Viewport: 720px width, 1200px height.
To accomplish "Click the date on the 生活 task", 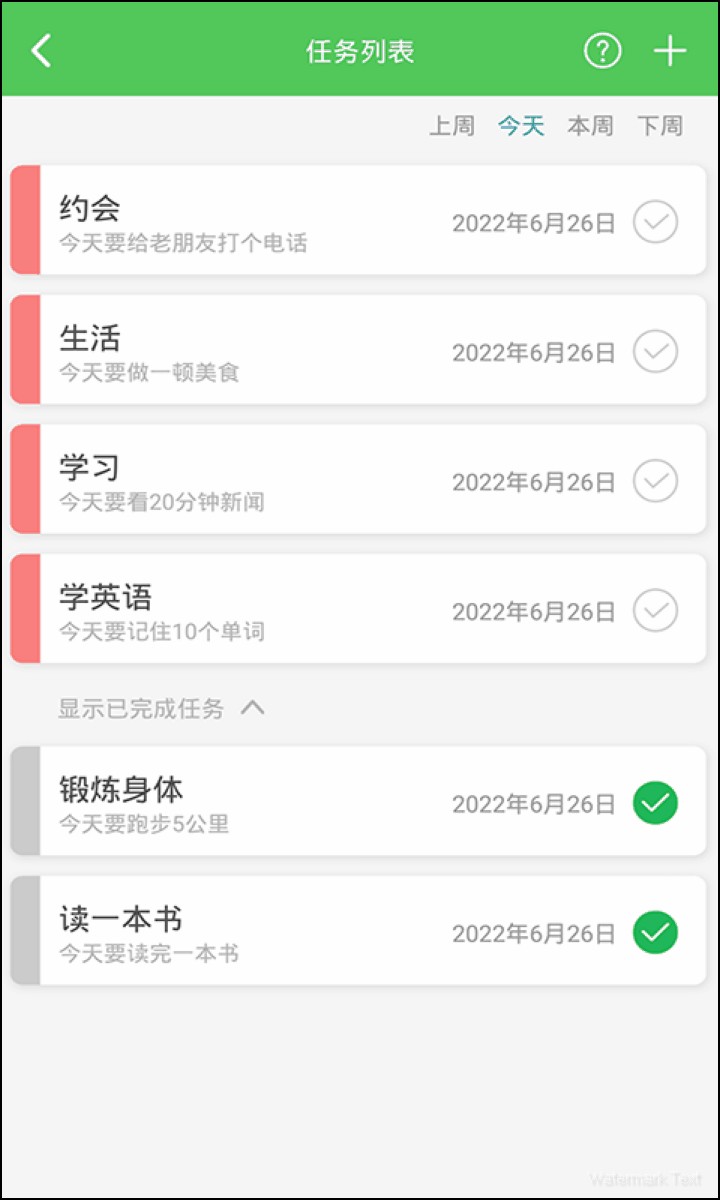I will click(535, 352).
